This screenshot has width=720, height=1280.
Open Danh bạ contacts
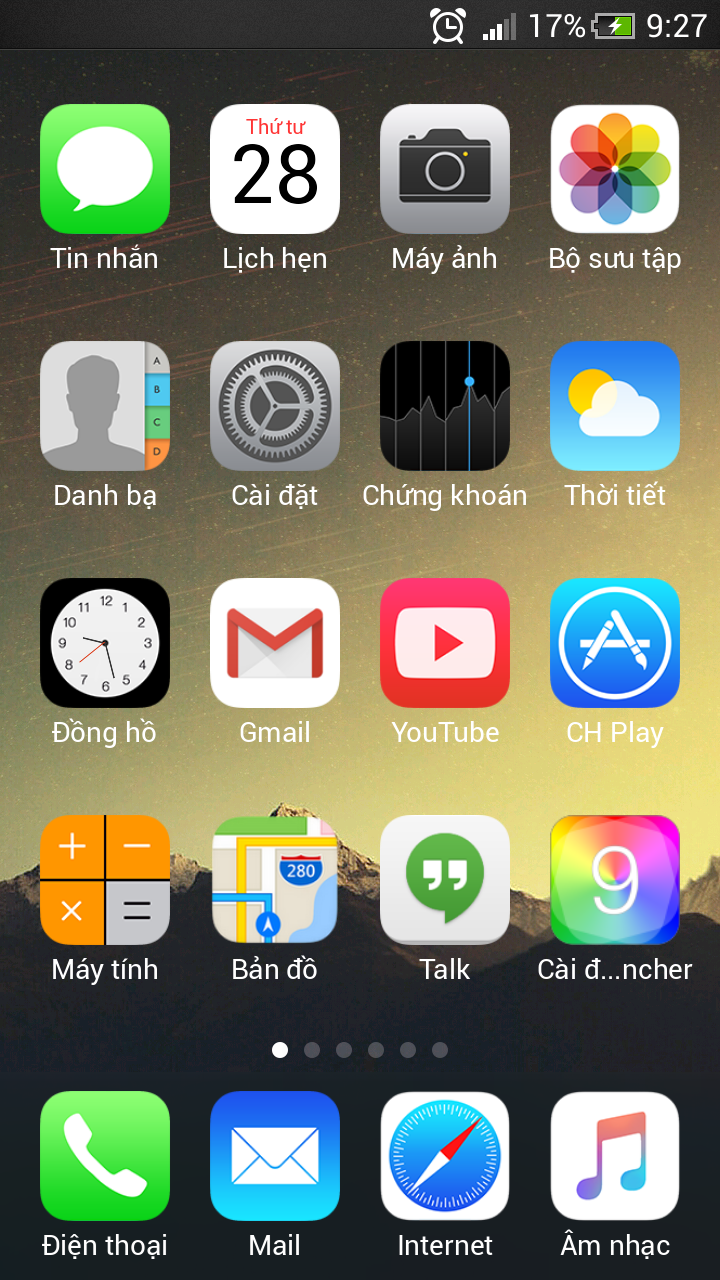[x=105, y=406]
